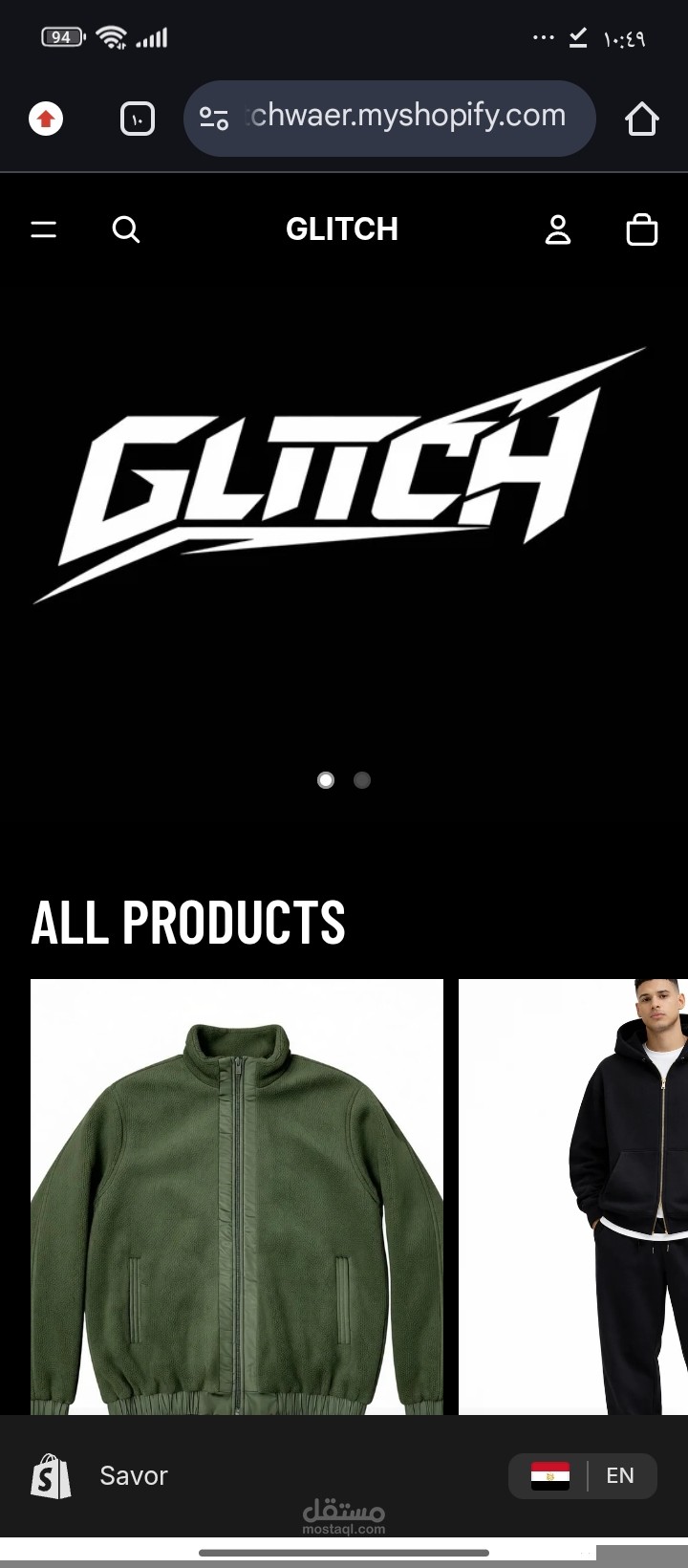Select the second carousel slide dot

(x=361, y=780)
